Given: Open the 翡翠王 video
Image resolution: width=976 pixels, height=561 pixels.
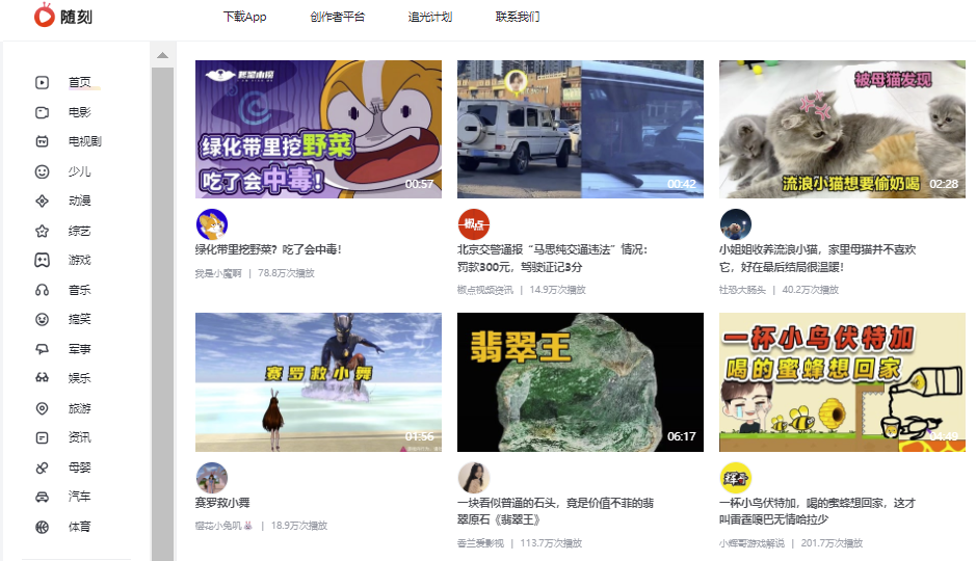Looking at the screenshot, I should pos(580,381).
